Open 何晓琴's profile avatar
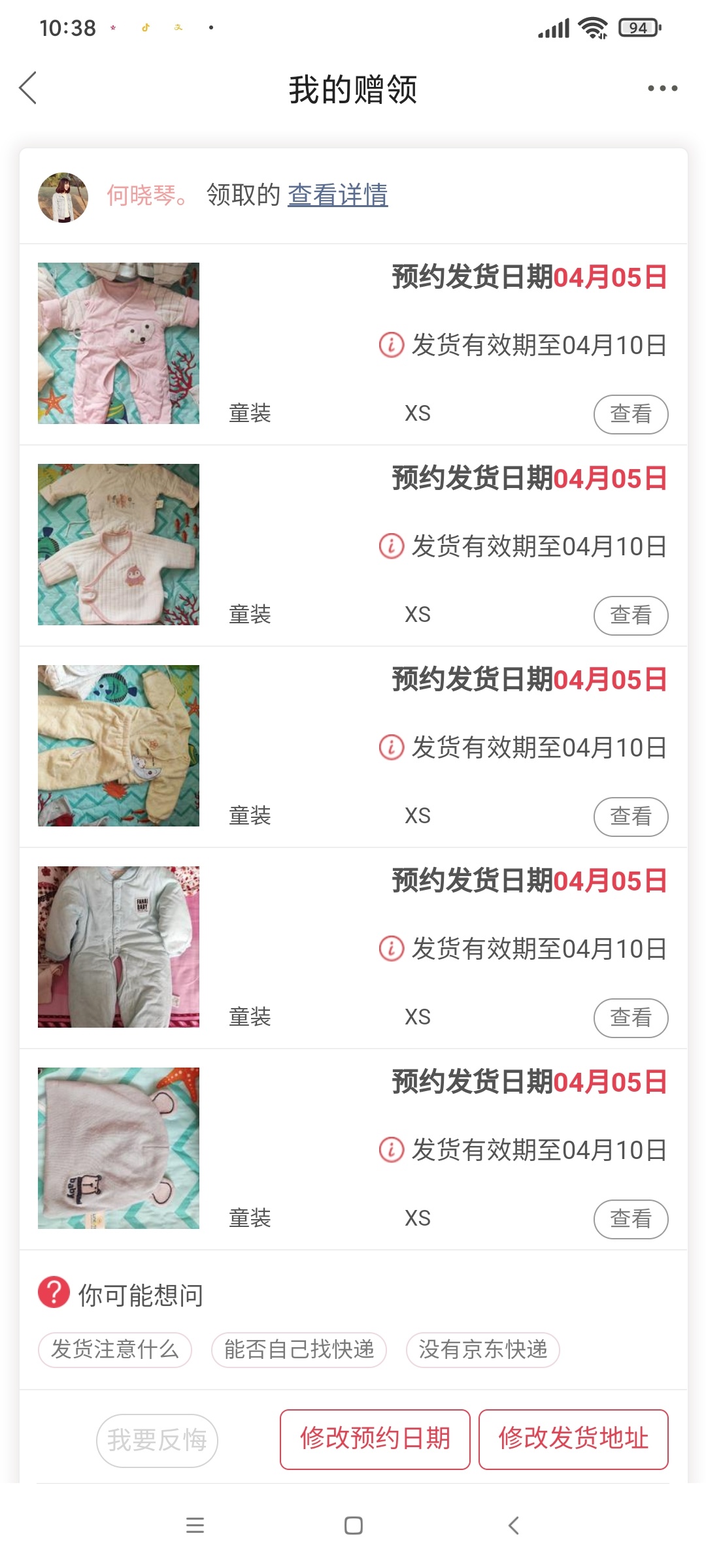706x1568 pixels. pyautogui.click(x=63, y=197)
